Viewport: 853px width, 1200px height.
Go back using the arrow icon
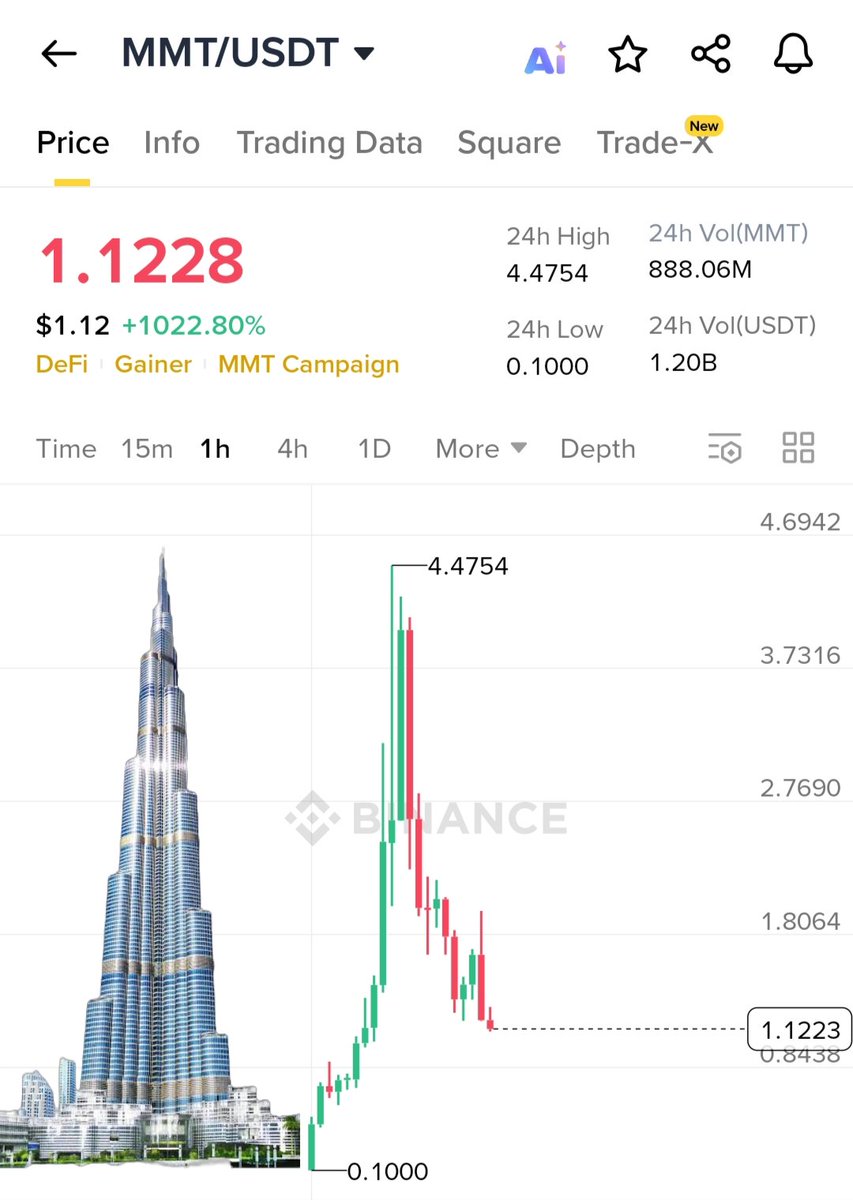click(x=59, y=54)
